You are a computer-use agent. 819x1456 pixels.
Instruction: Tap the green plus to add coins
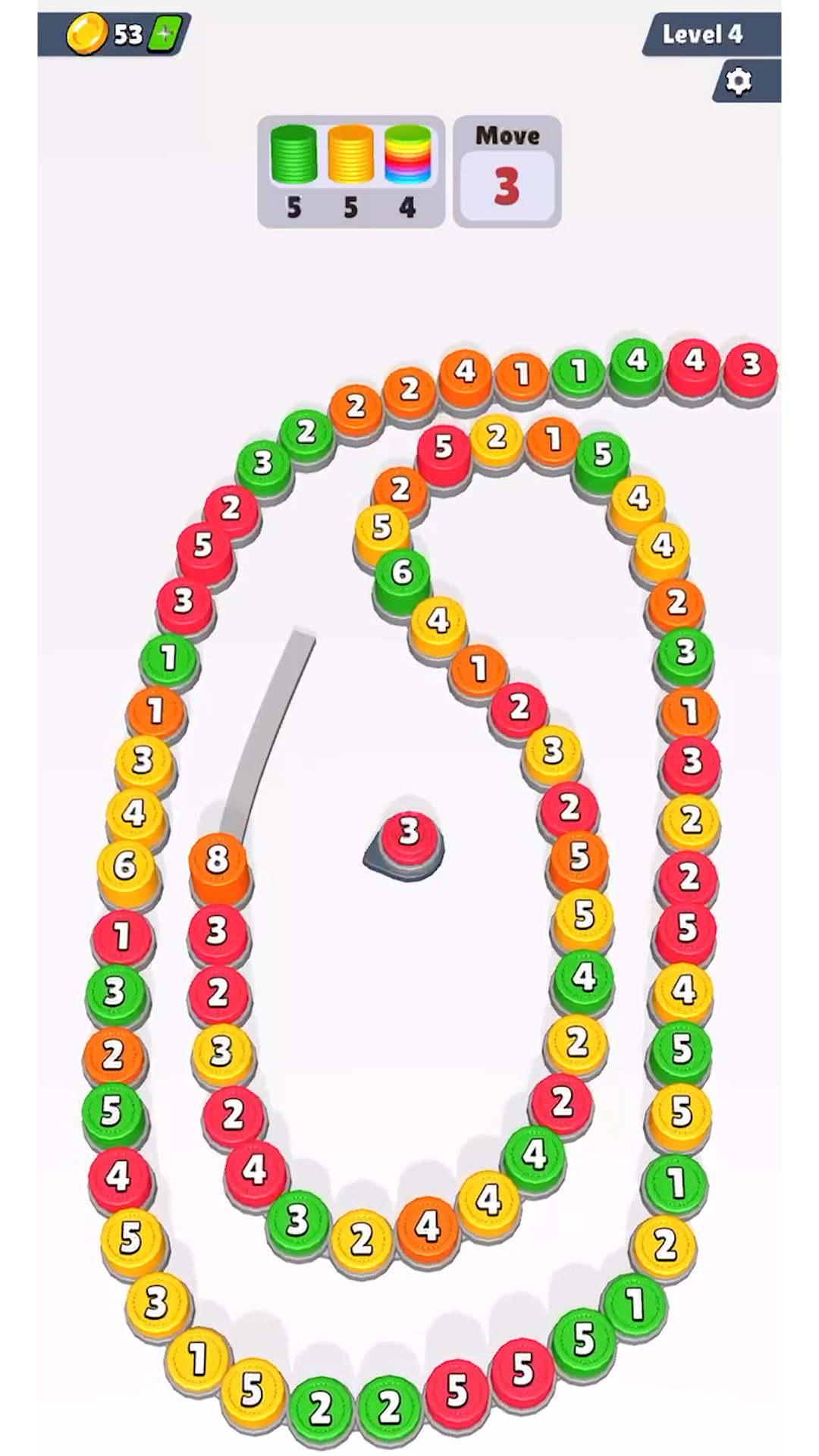tap(165, 35)
